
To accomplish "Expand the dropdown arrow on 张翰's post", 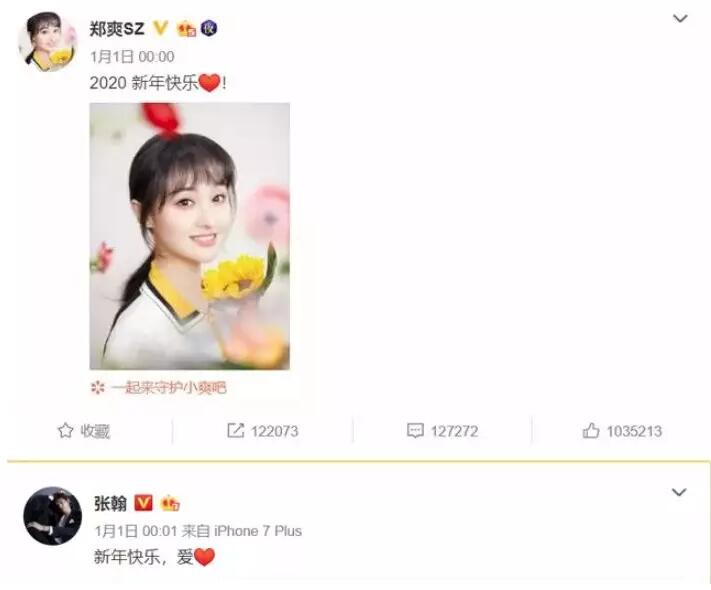I will 679,492.
